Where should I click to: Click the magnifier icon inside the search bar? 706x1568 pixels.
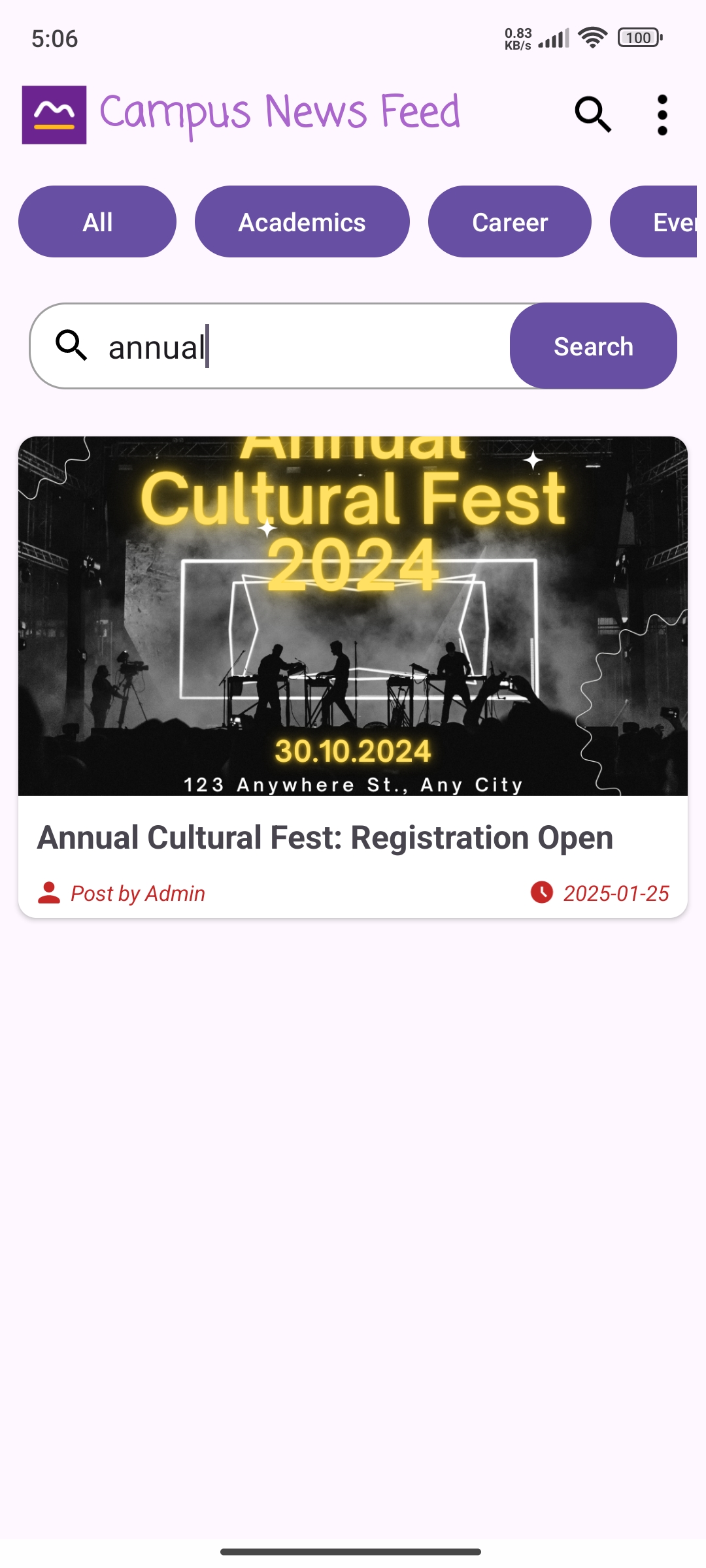74,346
